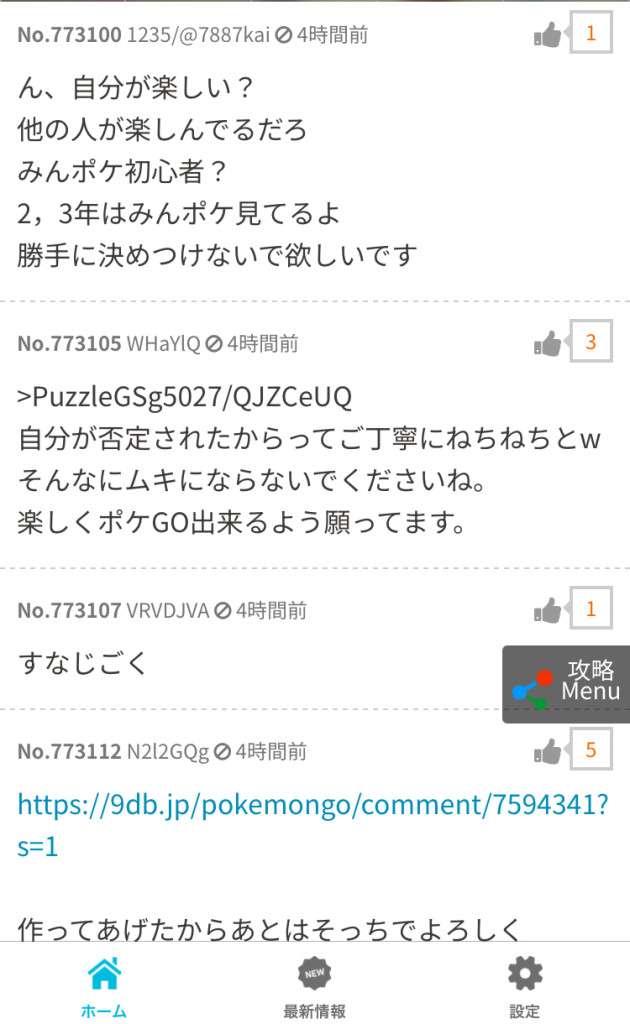Switch to the ホーム tab

coord(104,986)
